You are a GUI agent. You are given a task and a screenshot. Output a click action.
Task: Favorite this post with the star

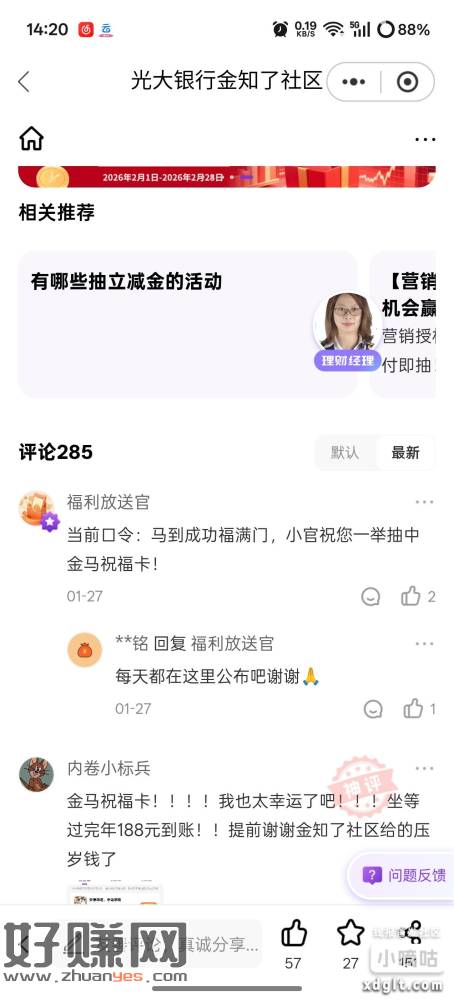pyautogui.click(x=351, y=934)
